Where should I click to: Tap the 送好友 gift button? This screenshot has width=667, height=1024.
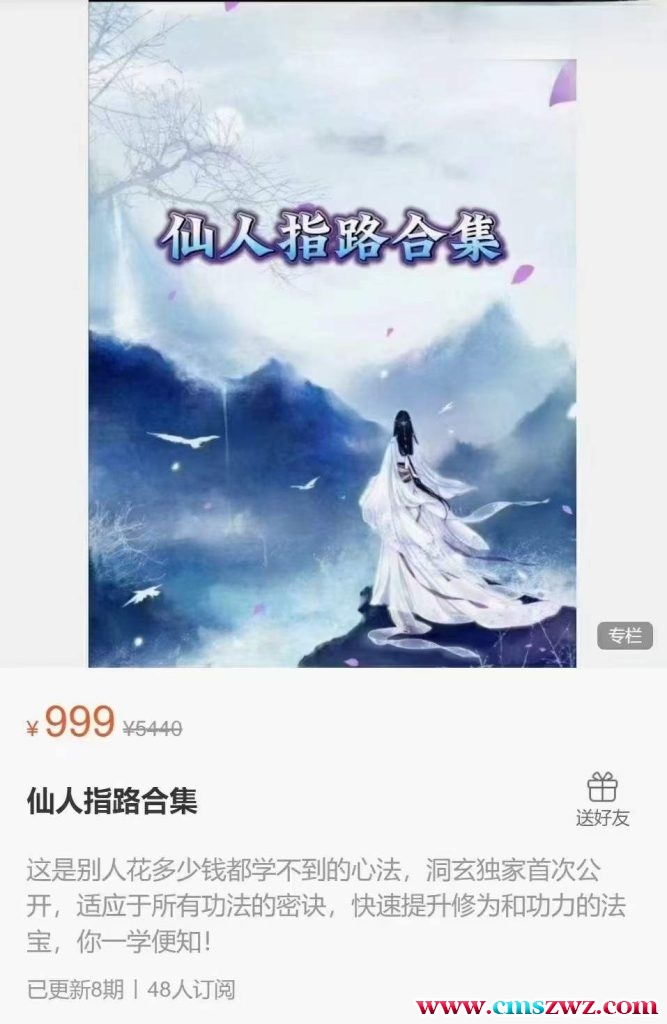602,798
